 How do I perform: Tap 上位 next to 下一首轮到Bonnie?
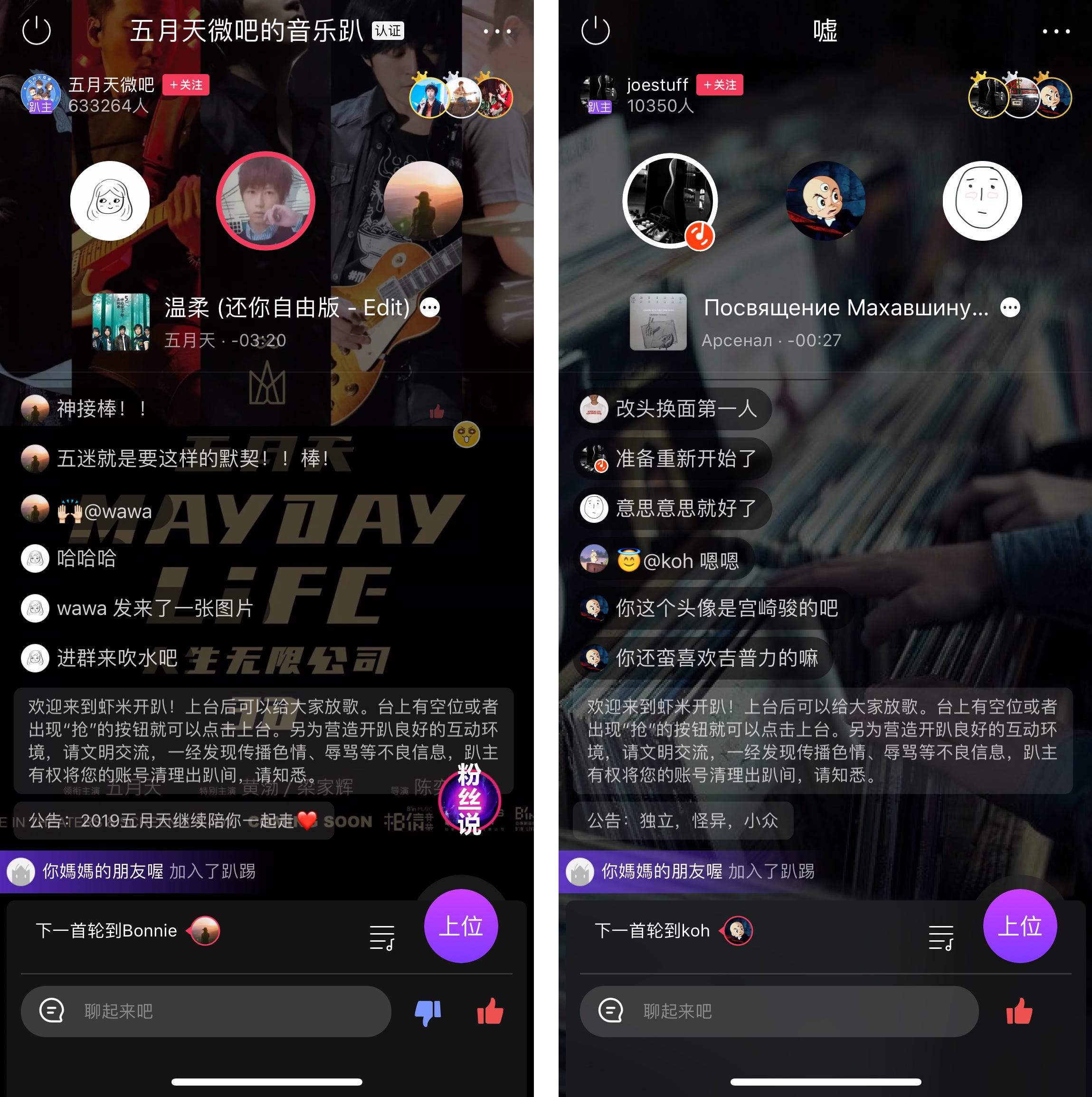[x=461, y=926]
